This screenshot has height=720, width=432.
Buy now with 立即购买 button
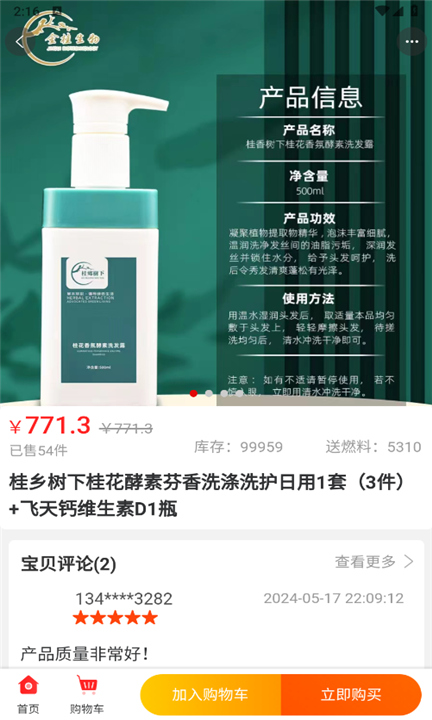click(x=351, y=694)
